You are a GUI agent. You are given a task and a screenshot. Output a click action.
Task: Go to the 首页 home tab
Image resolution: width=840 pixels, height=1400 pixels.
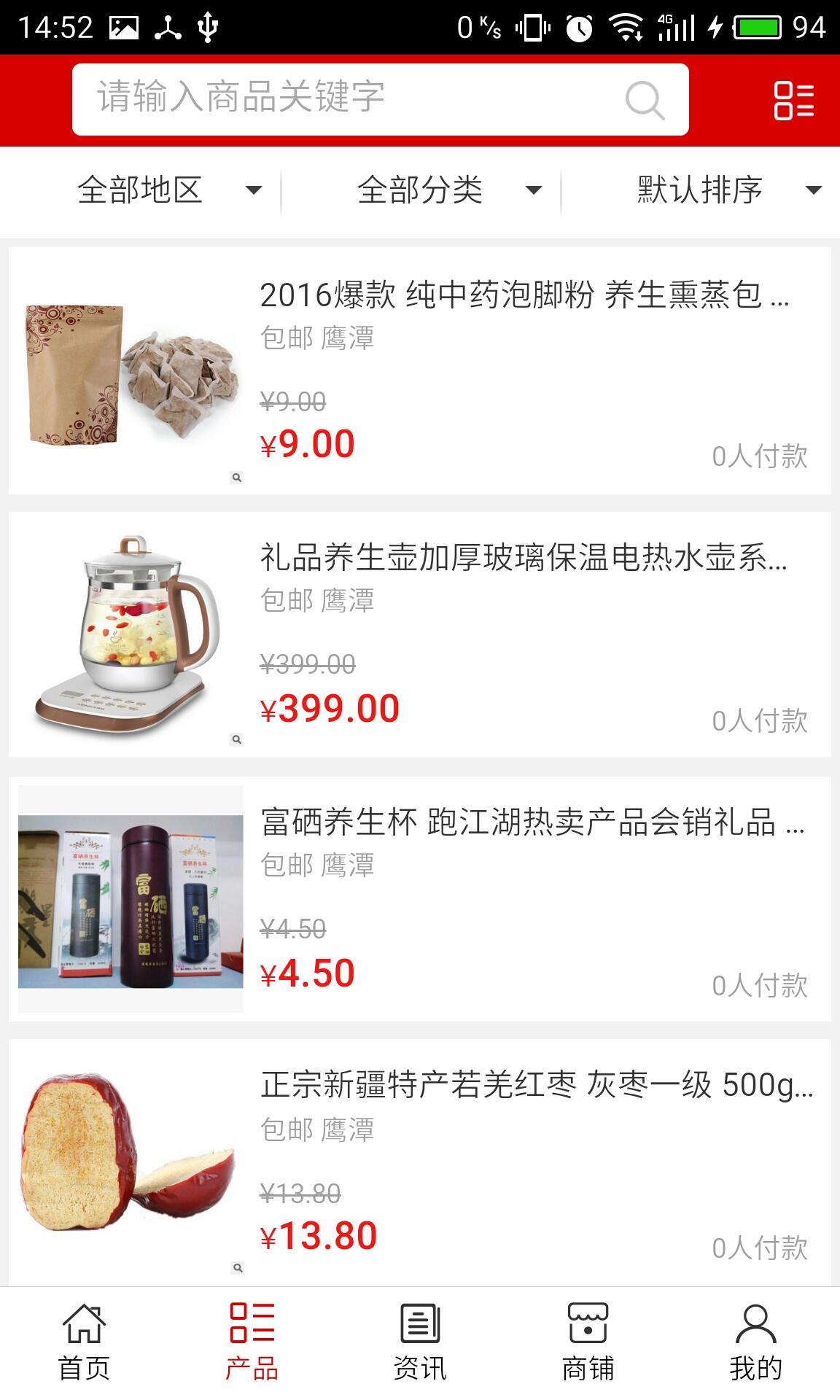click(x=84, y=1343)
